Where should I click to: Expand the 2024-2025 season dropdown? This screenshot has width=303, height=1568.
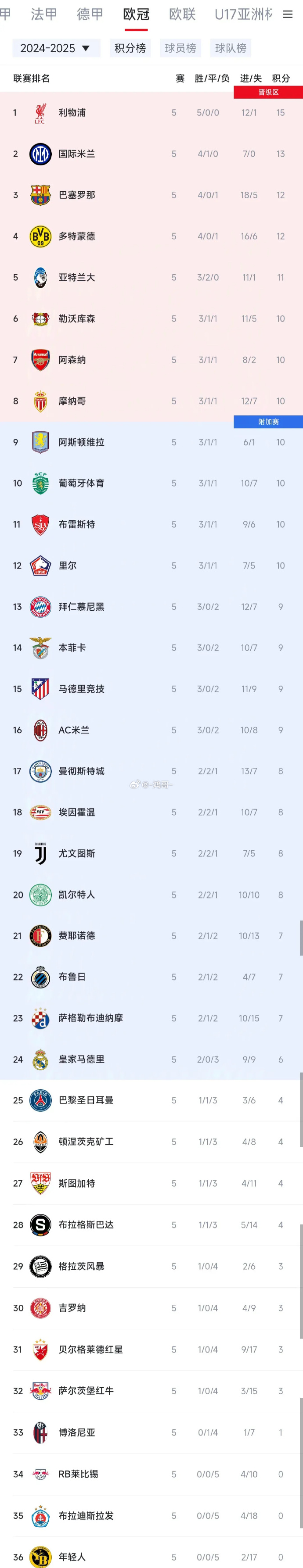coord(55,48)
